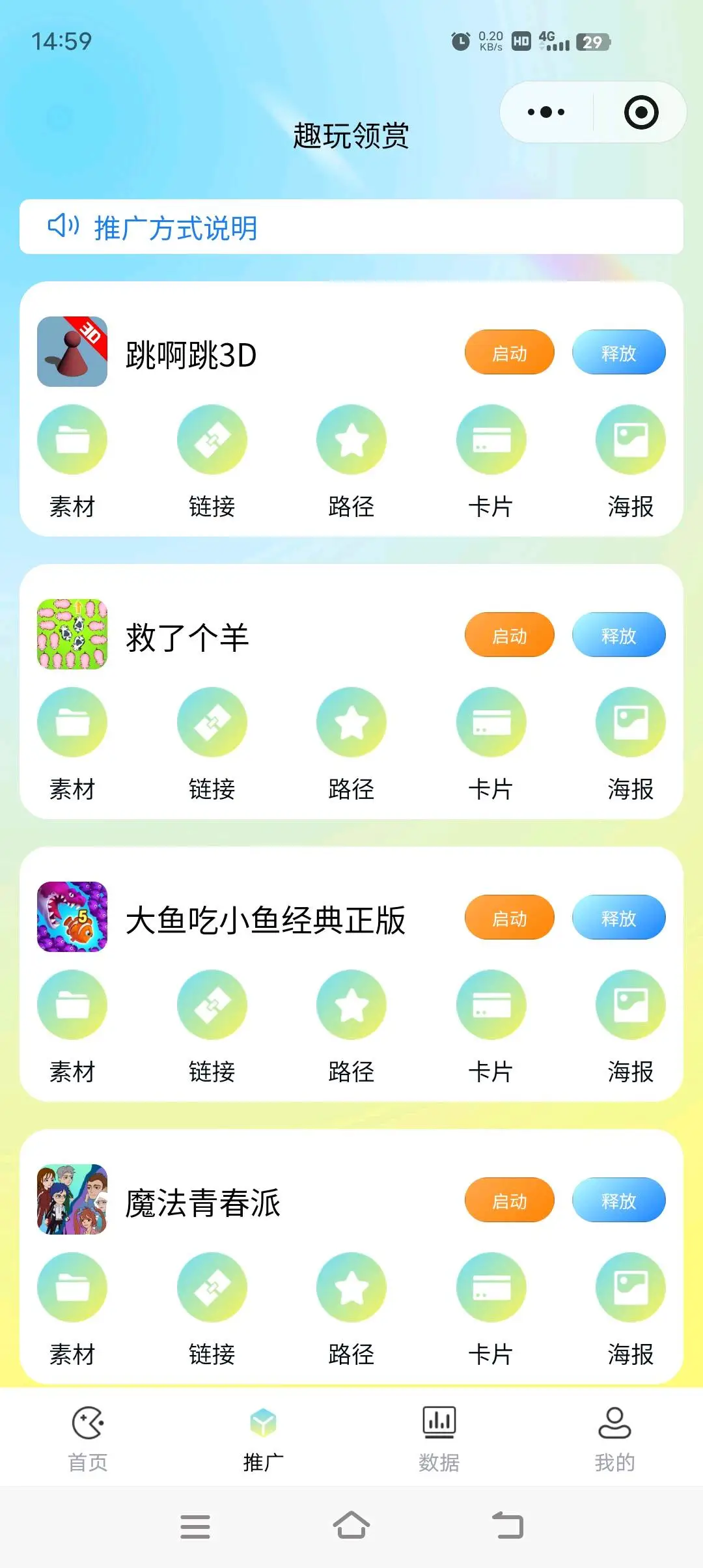Open the 数据 tab

[x=439, y=1440]
